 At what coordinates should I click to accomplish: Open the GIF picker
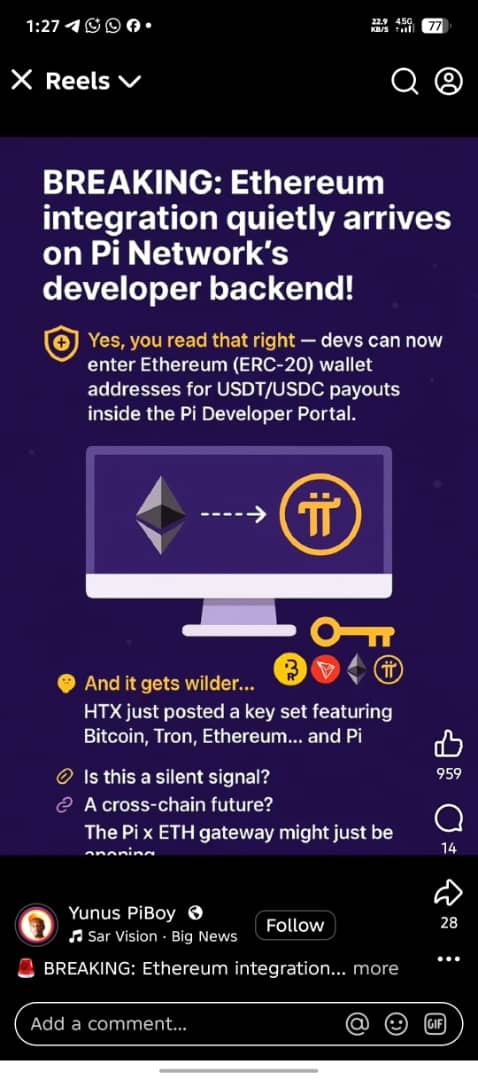click(434, 1025)
